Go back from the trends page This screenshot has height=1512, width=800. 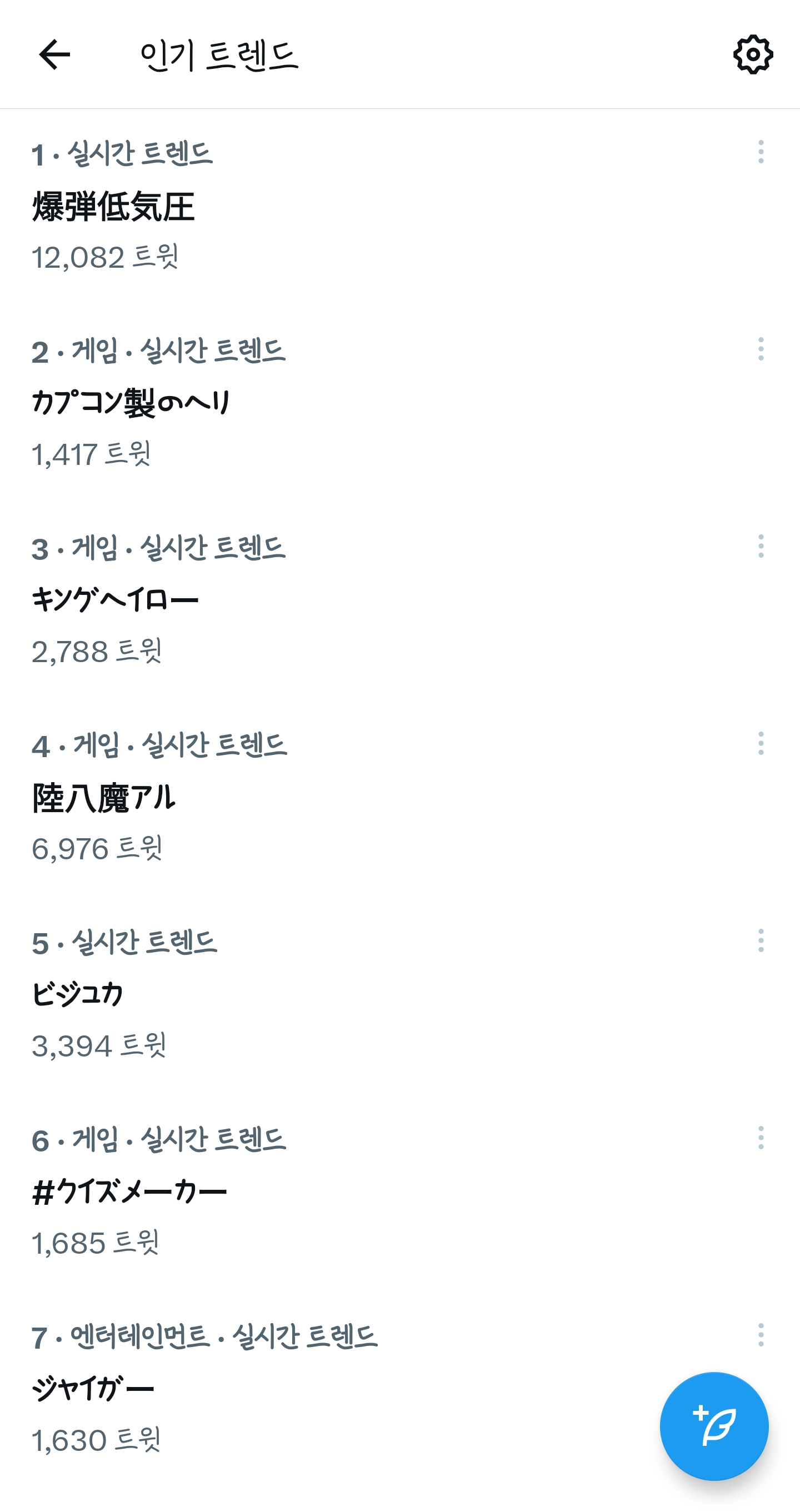(x=54, y=54)
